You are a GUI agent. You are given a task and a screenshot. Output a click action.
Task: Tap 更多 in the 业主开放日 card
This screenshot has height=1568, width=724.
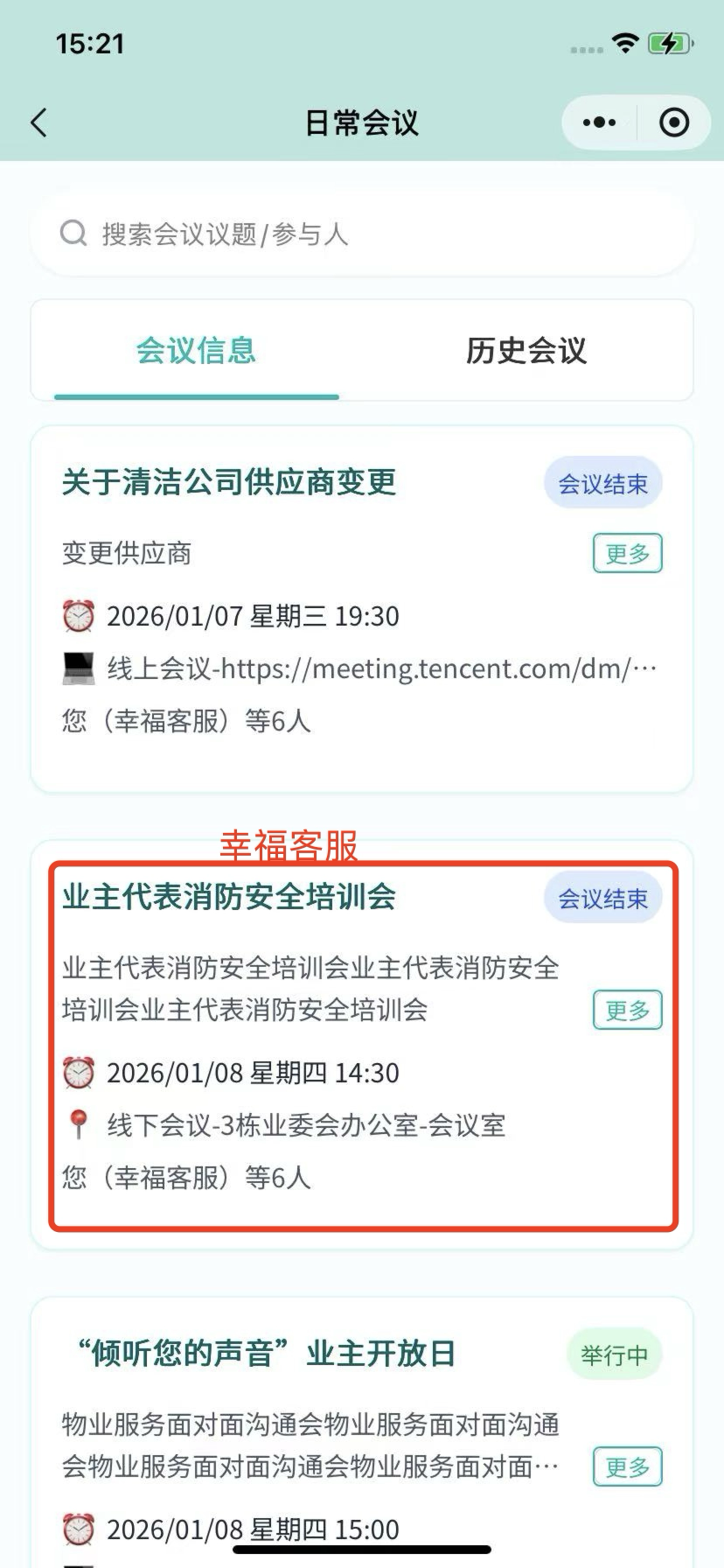[627, 1467]
